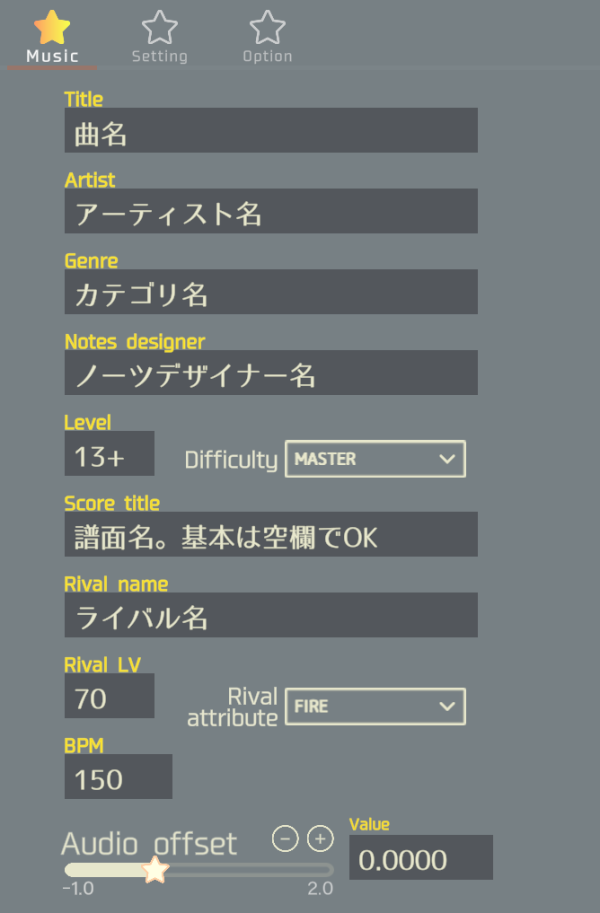Edit the Audio offset Value field
Screen dimensions: 600x913
point(420,858)
